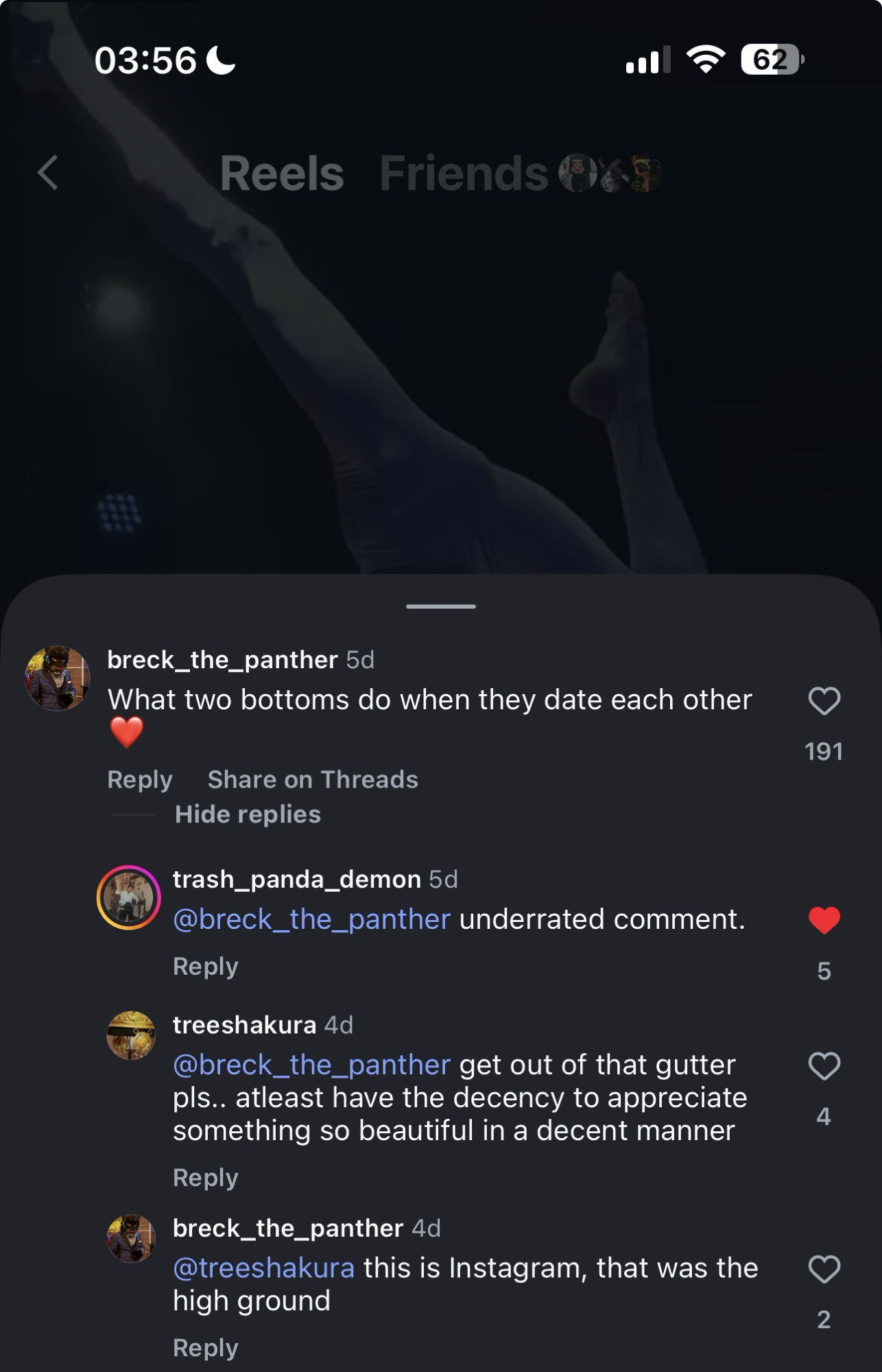The height and width of the screenshot is (1372, 882).
Task: Like breck_the_panther's high ground reply
Action: pos(824,1269)
